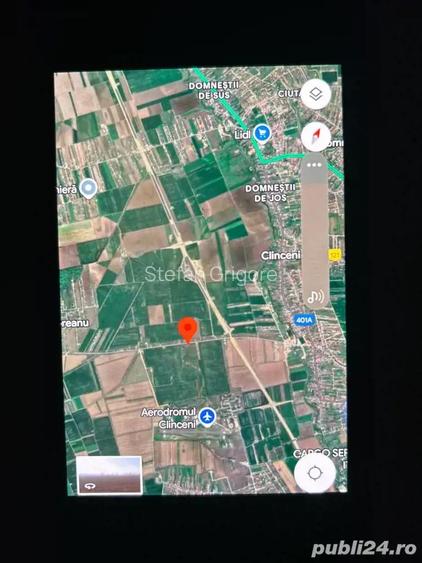Open volume panel's three-dot options
The height and width of the screenshot is (563, 422).
click(314, 165)
